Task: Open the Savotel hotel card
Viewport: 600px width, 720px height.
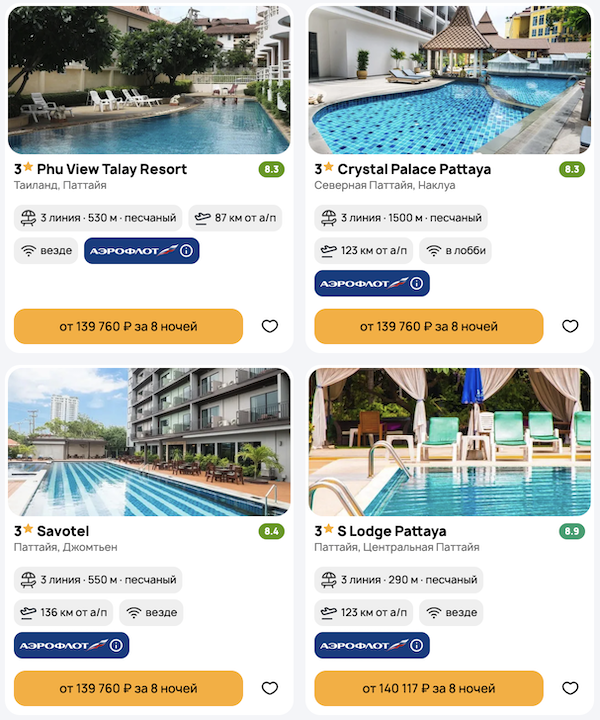Action: (63, 531)
